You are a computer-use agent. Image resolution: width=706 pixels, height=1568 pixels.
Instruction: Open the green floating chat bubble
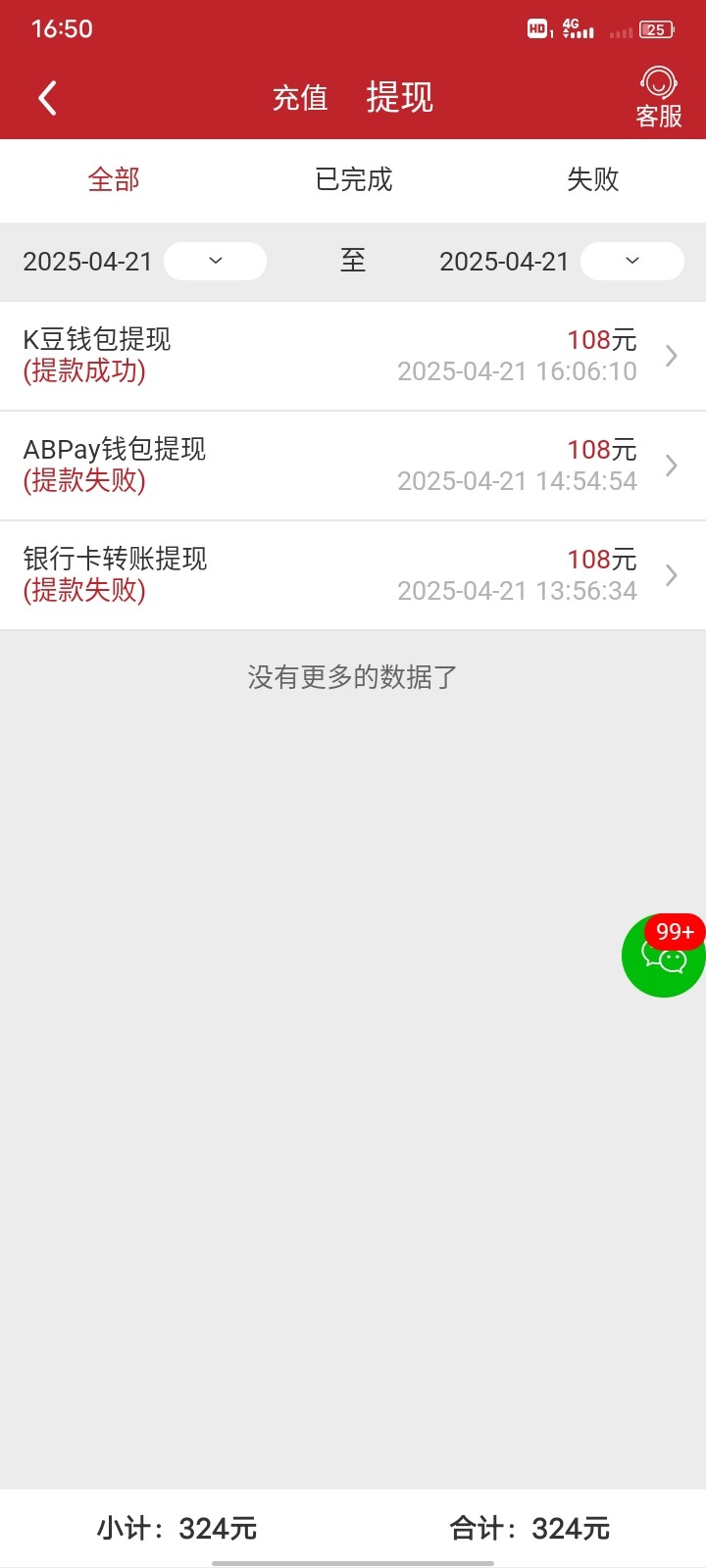tap(664, 955)
